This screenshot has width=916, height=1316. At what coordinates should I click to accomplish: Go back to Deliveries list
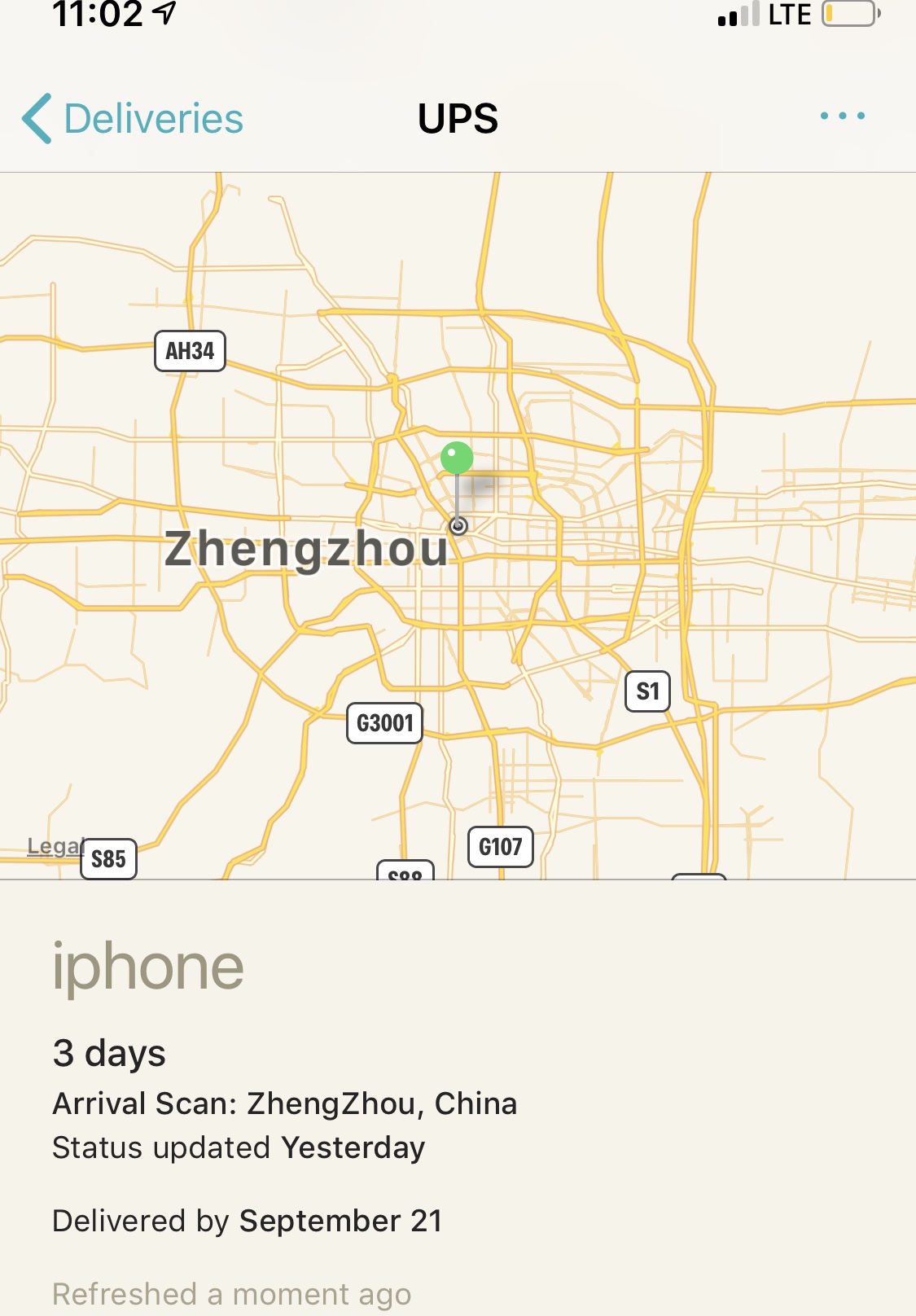click(133, 119)
